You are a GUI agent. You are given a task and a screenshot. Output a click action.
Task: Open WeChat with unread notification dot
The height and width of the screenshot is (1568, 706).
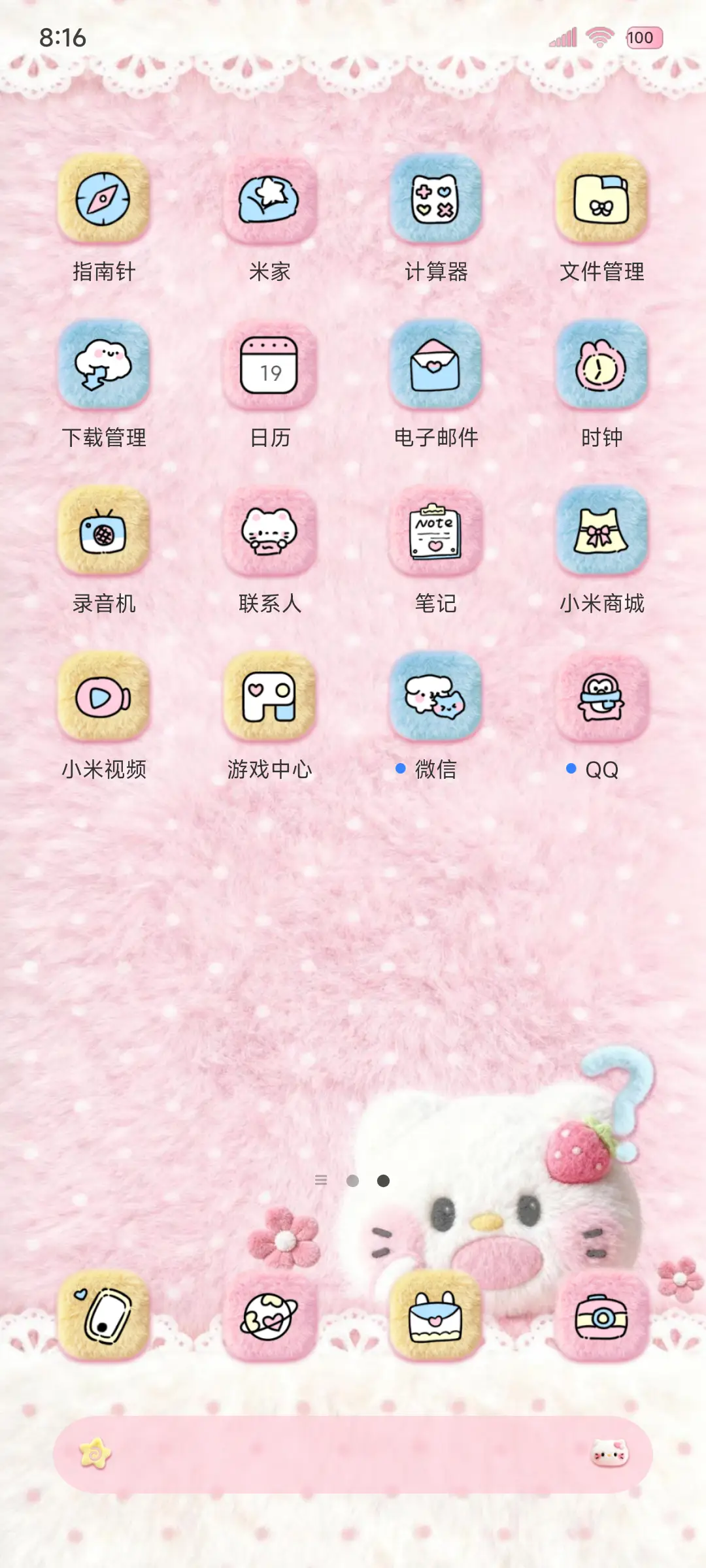[437, 697]
